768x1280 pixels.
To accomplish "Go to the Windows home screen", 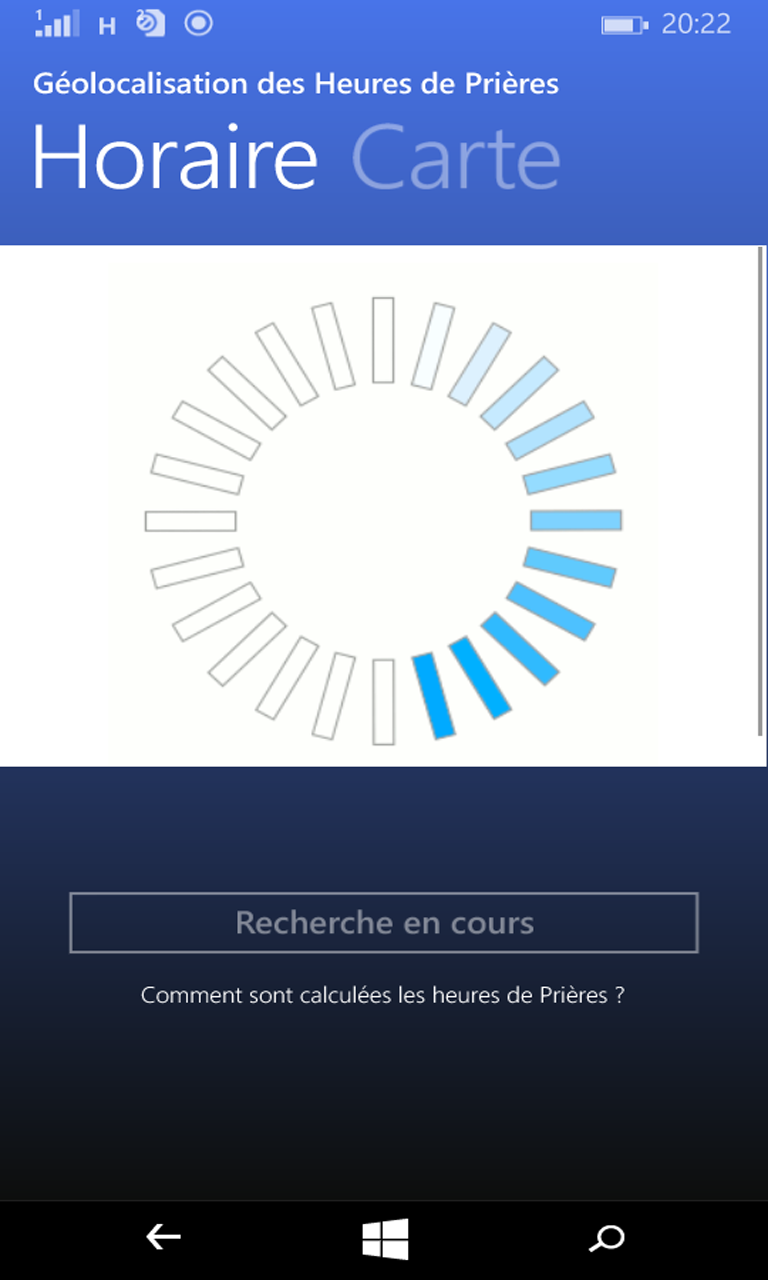I will (385, 1239).
